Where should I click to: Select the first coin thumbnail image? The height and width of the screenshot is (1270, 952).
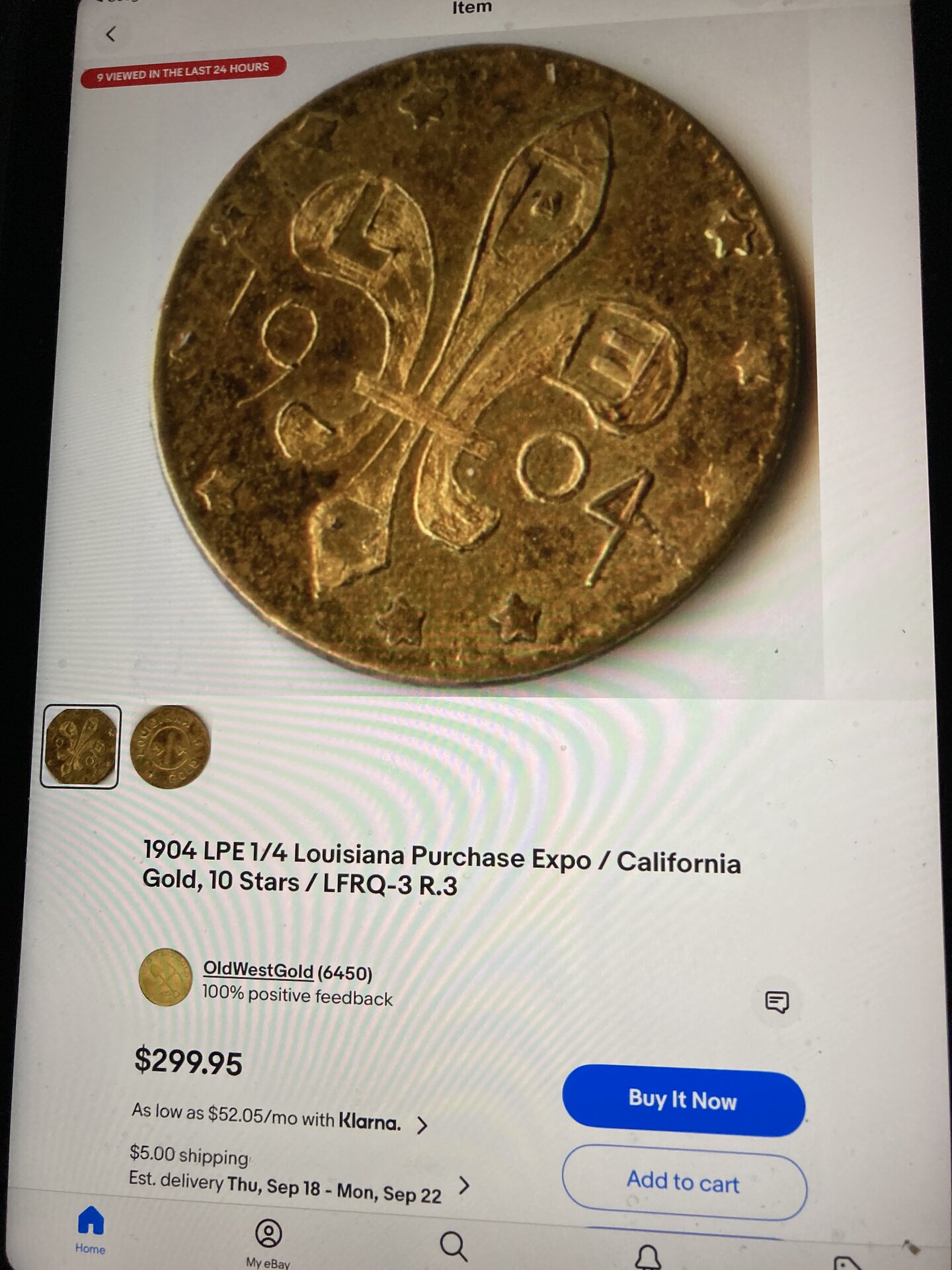coord(80,746)
